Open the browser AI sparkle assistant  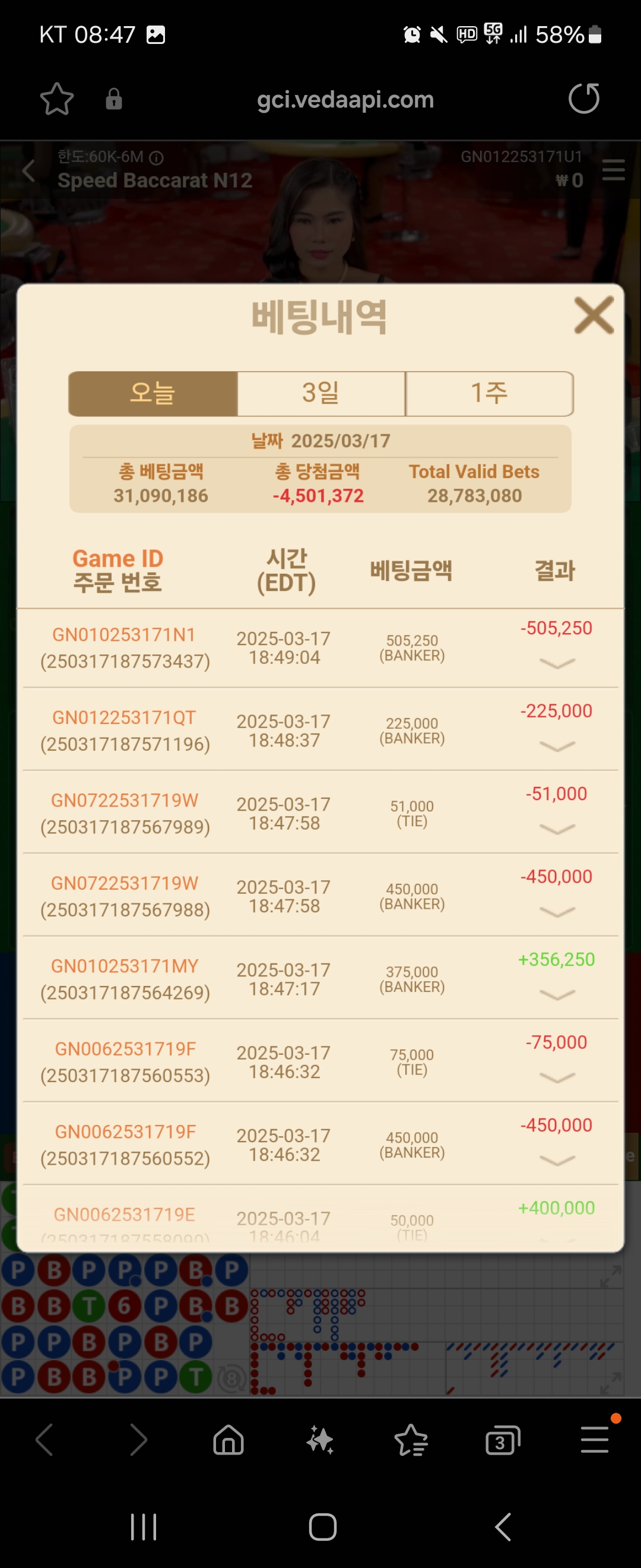tap(320, 1440)
